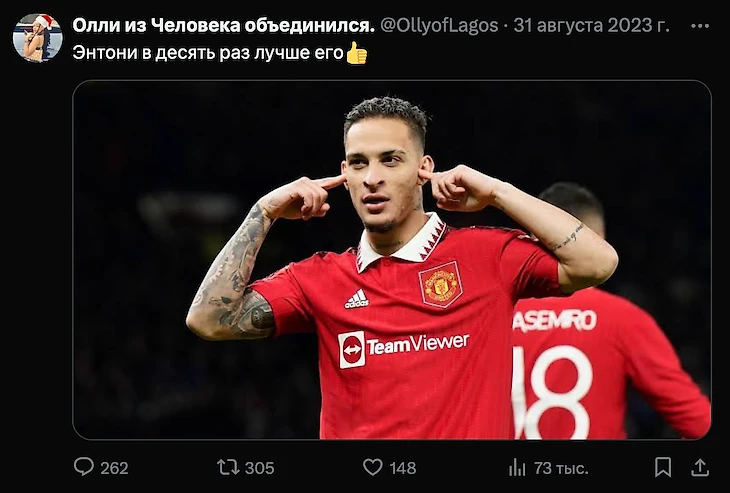Open the tweet's overflow menu
This screenshot has width=730, height=493.
(x=699, y=25)
